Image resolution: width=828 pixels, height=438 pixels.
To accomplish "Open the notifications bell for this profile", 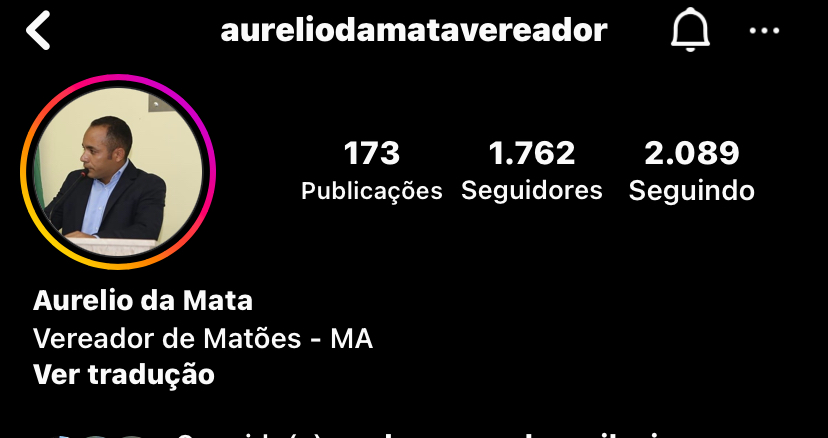I will click(x=689, y=31).
